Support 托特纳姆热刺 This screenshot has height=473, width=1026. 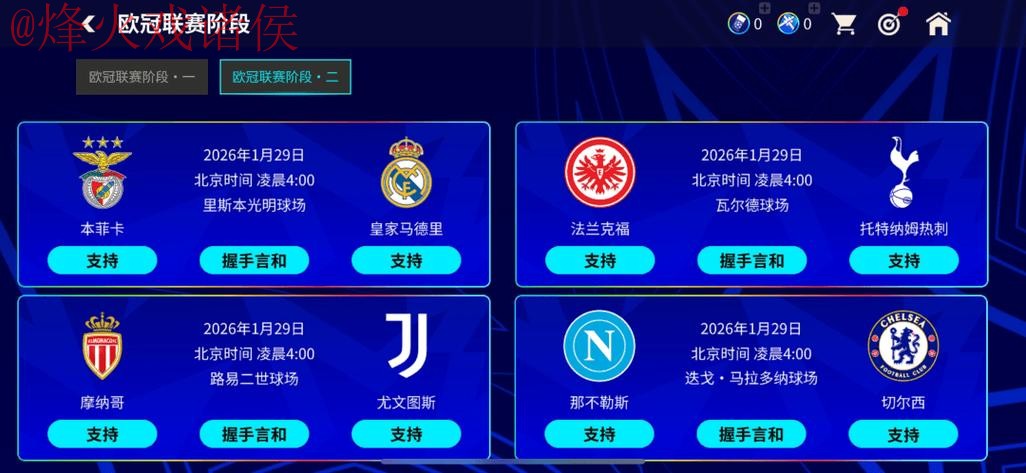pyautogui.click(x=904, y=261)
